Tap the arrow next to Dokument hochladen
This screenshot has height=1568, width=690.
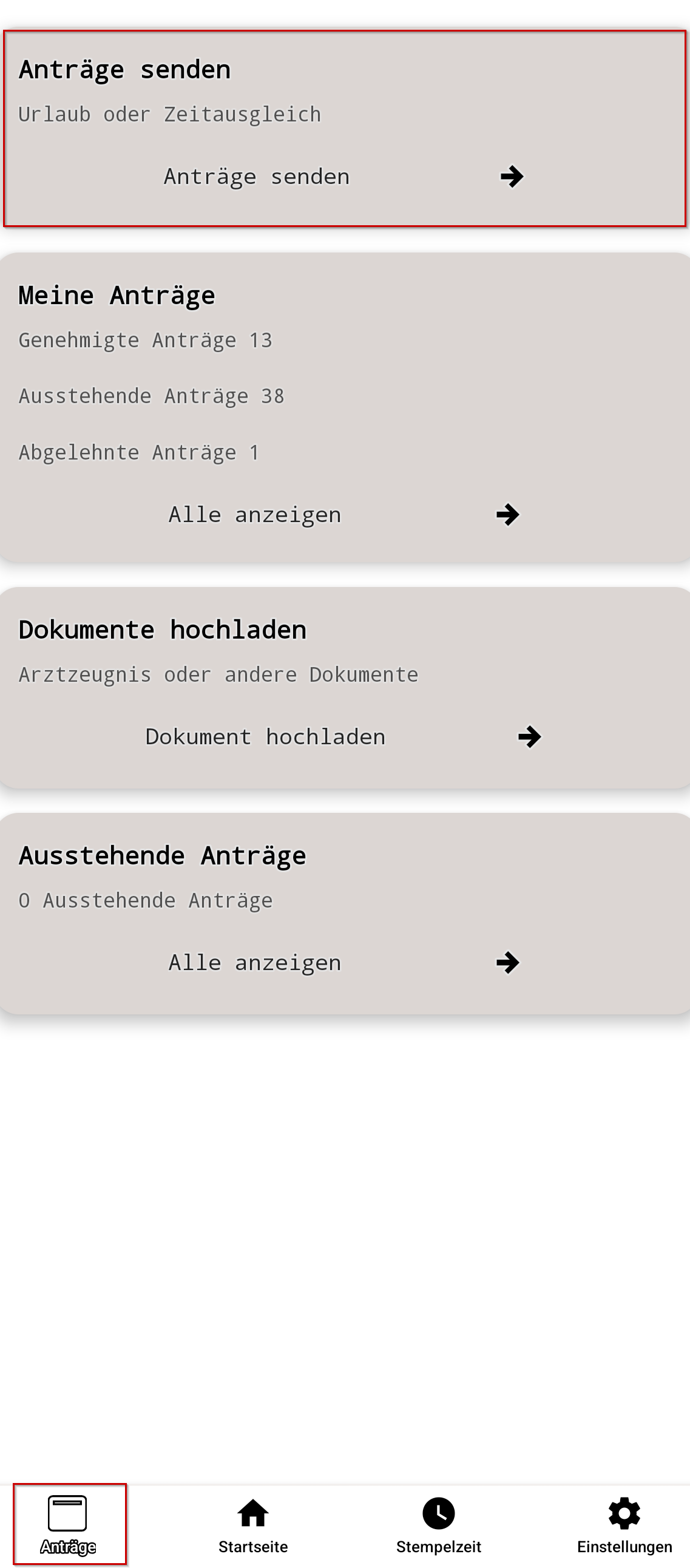click(x=530, y=736)
